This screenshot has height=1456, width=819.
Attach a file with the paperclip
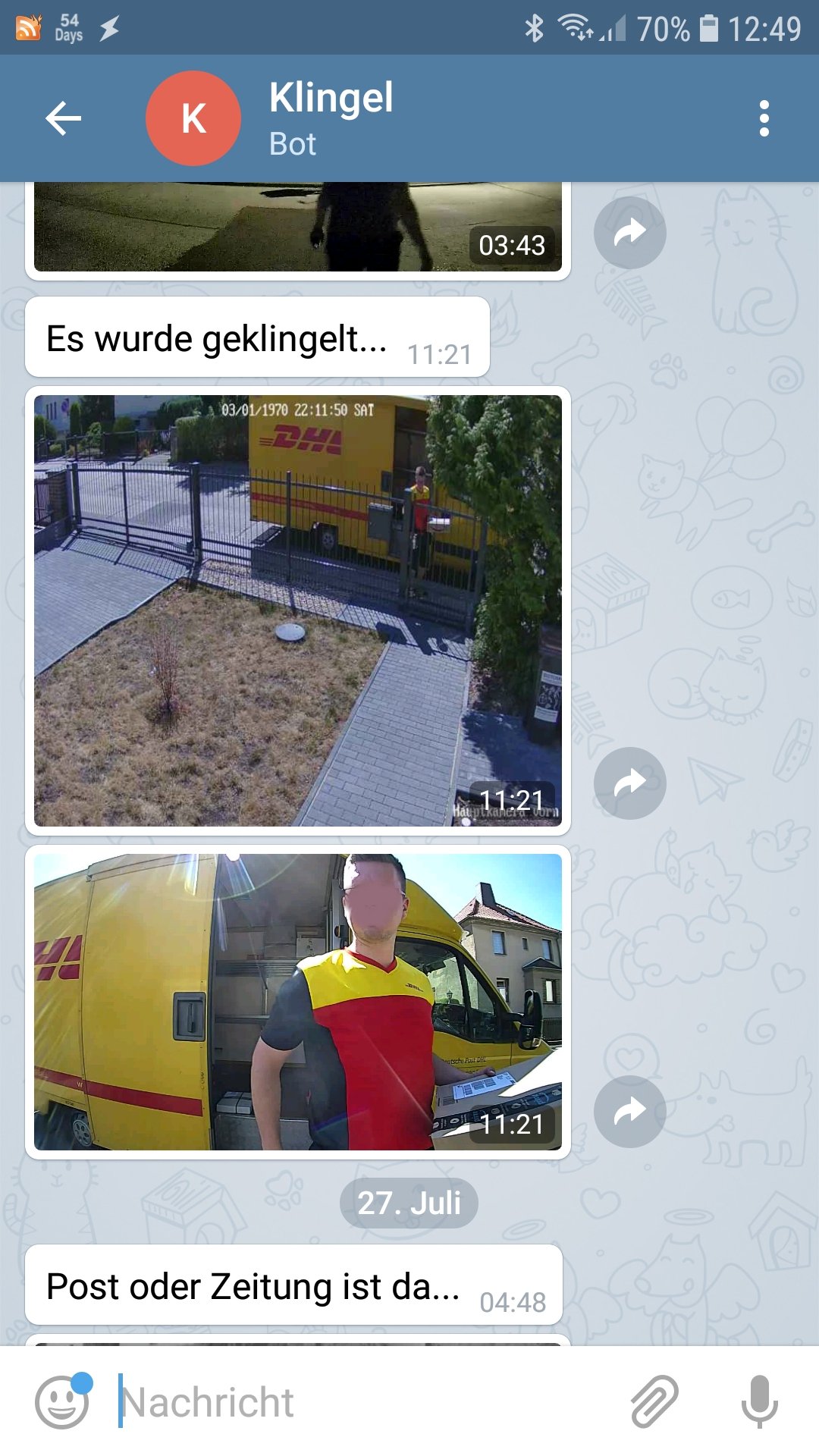pyautogui.click(x=655, y=1401)
